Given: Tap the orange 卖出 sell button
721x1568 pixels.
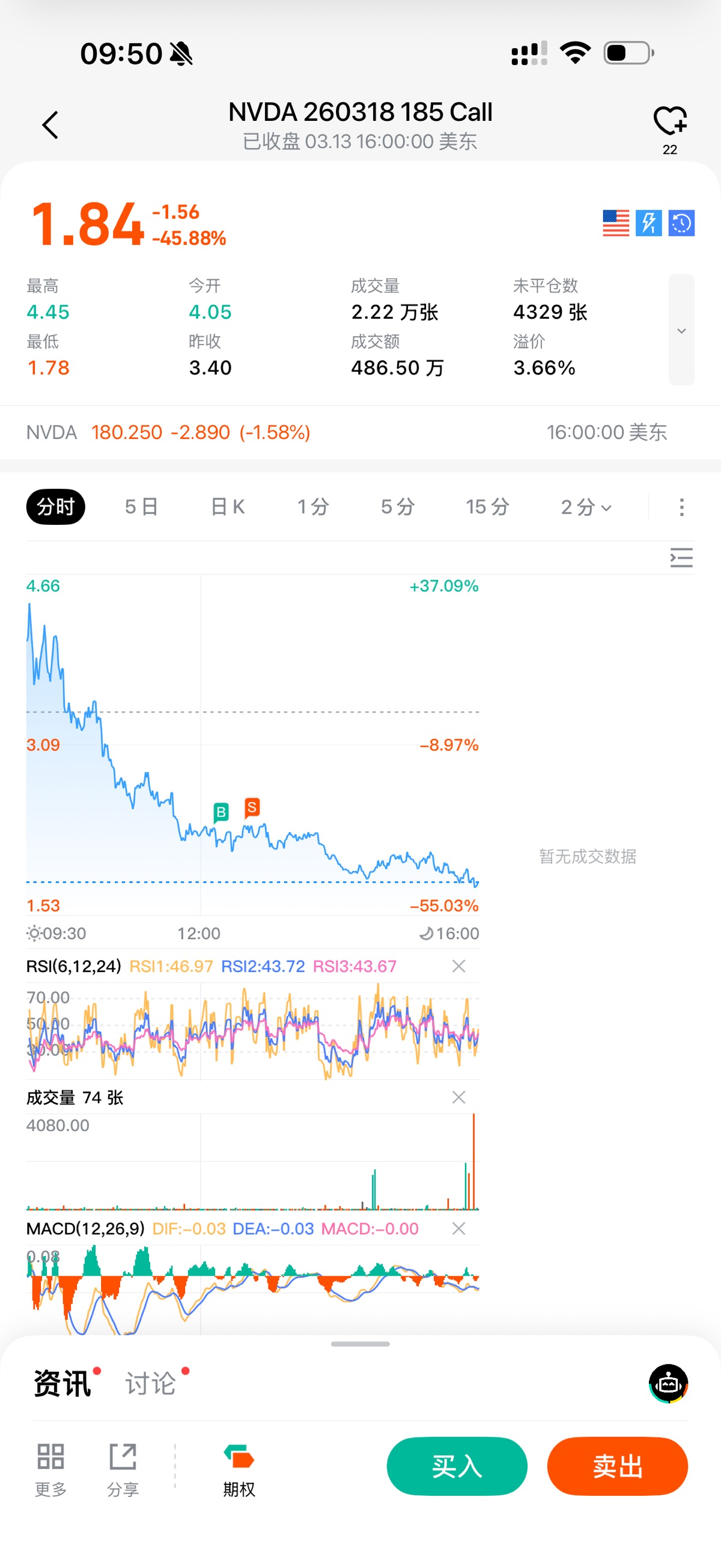Looking at the screenshot, I should (617, 1466).
